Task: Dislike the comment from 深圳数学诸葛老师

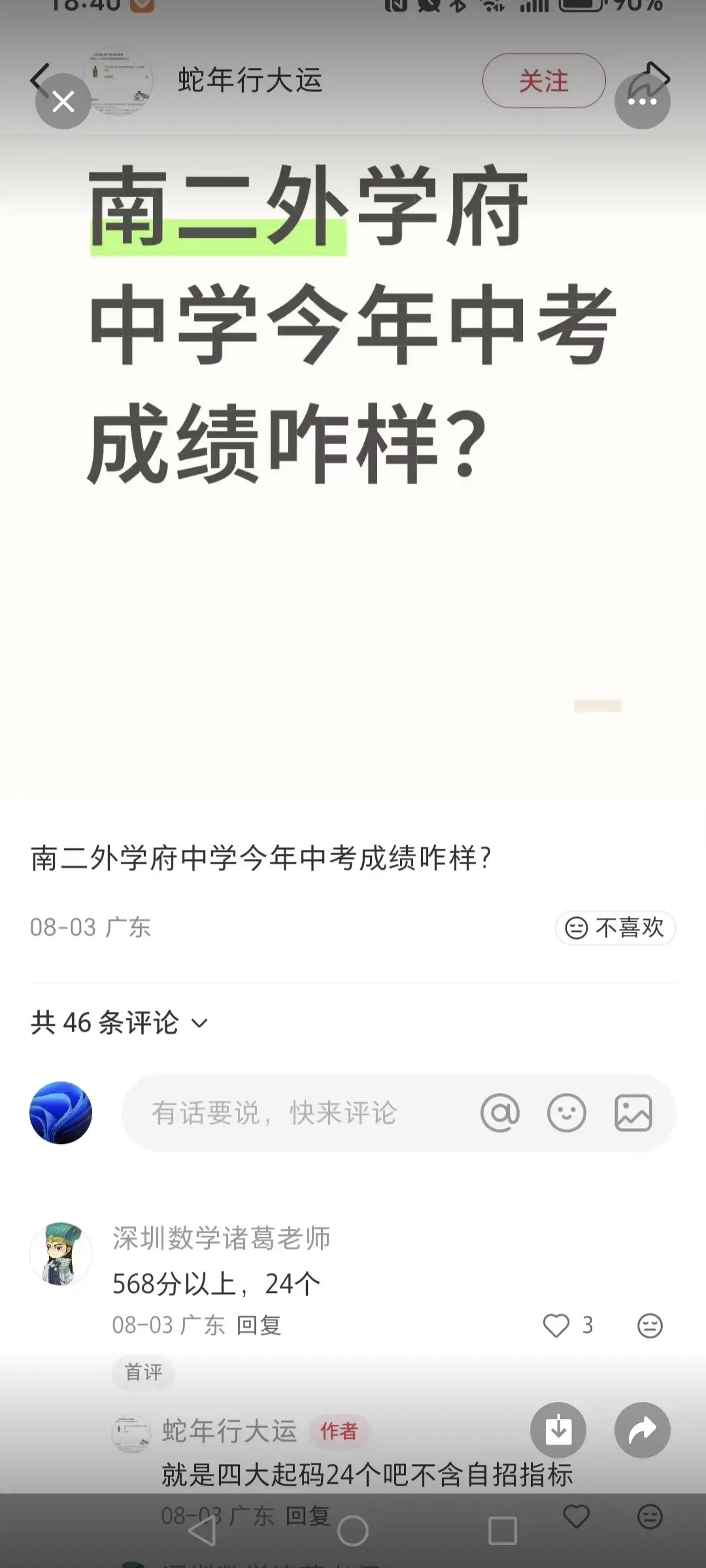Action: click(x=650, y=1326)
